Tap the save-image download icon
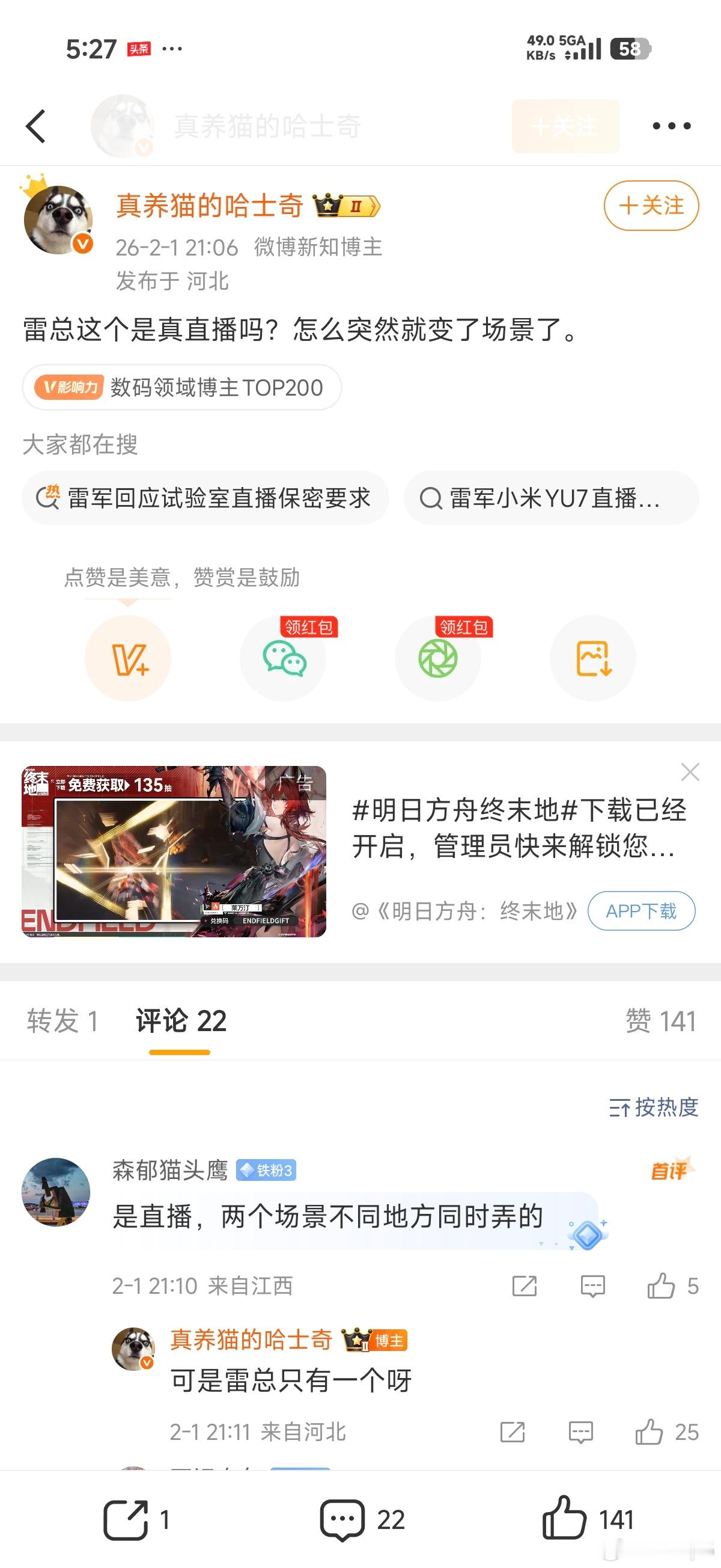Screen dimensions: 721x1568 point(592,658)
